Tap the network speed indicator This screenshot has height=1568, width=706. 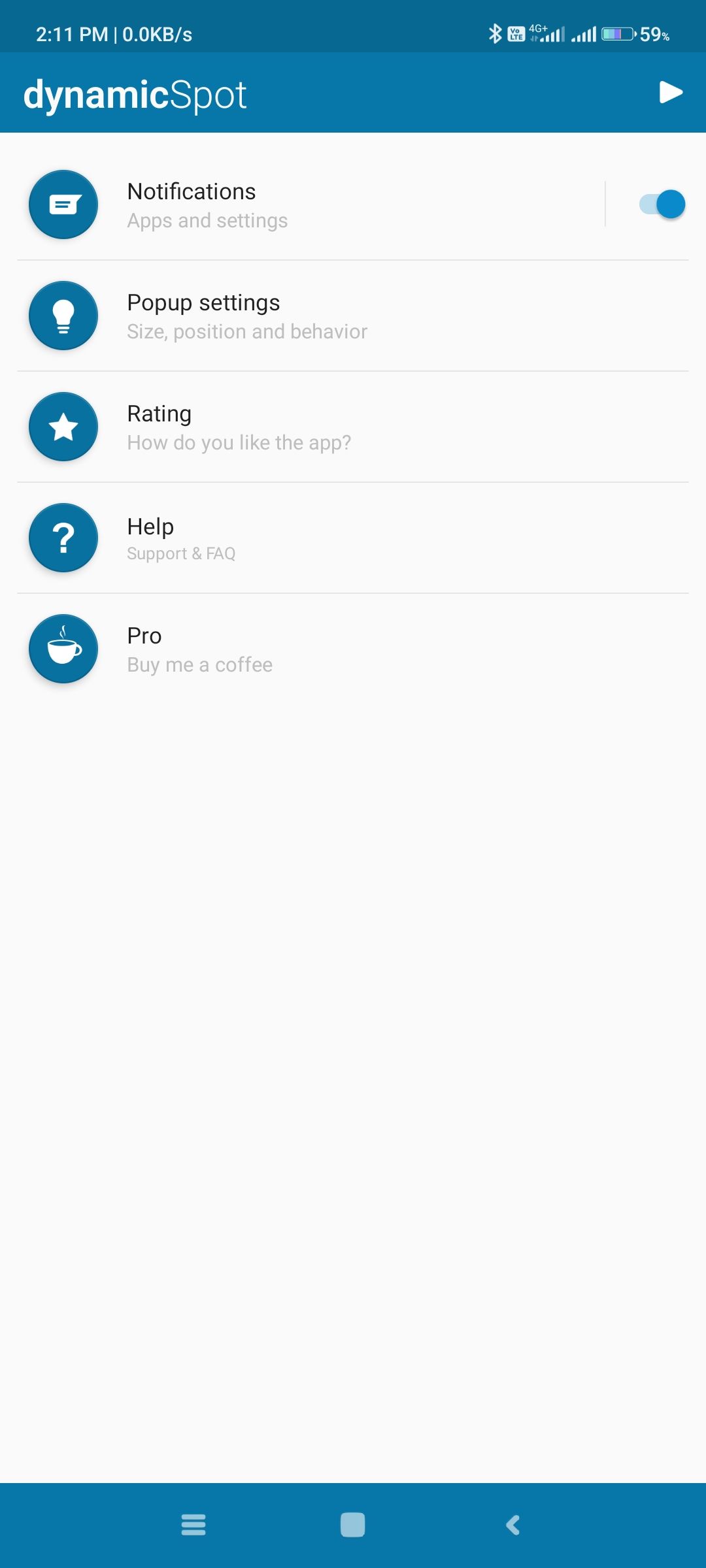click(157, 34)
